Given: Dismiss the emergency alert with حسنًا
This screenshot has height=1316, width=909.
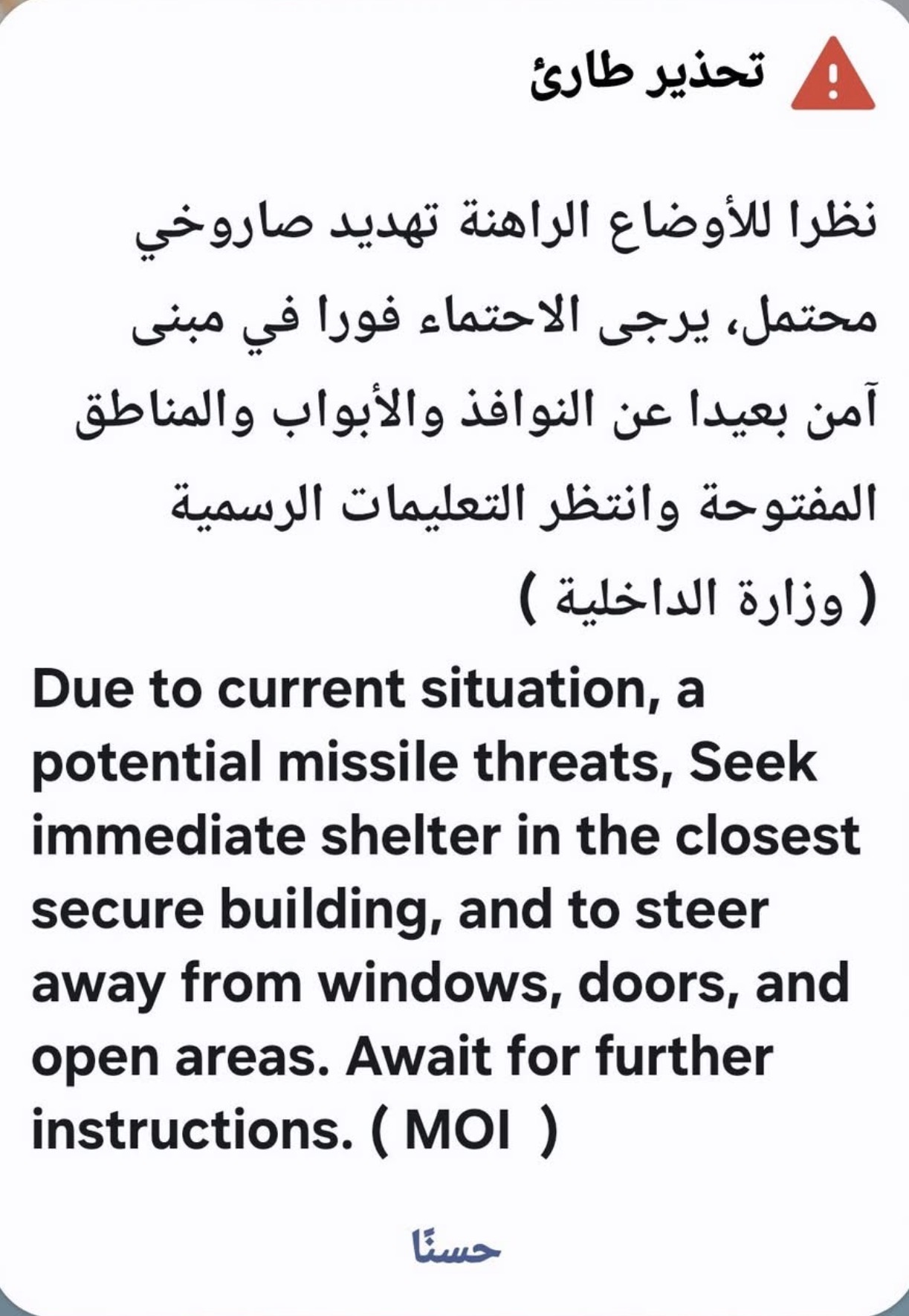Looking at the screenshot, I should pos(456,1246).
